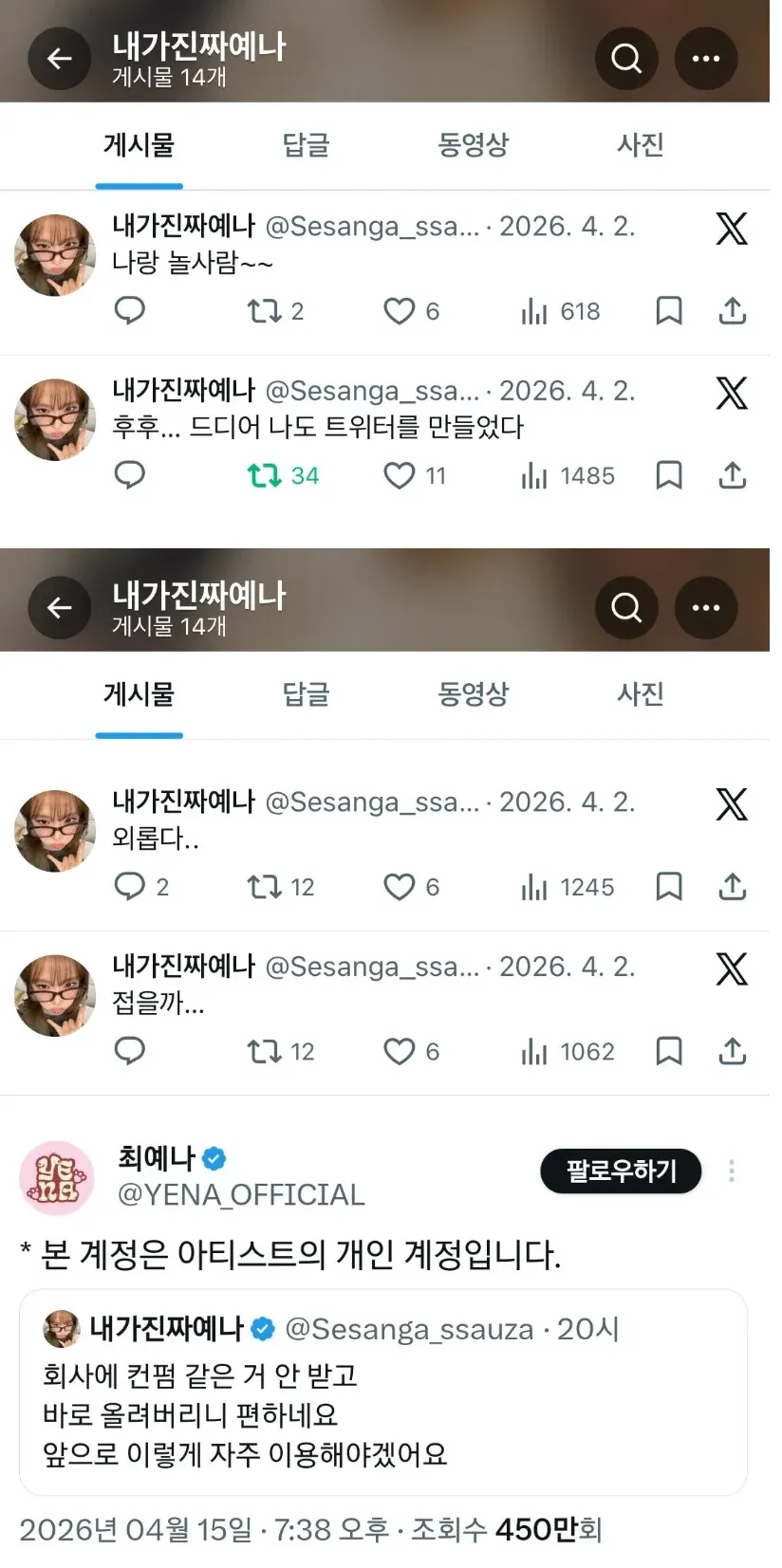Open the more options ellipsis menu
The width and height of the screenshot is (782, 1568).
pyautogui.click(x=705, y=58)
